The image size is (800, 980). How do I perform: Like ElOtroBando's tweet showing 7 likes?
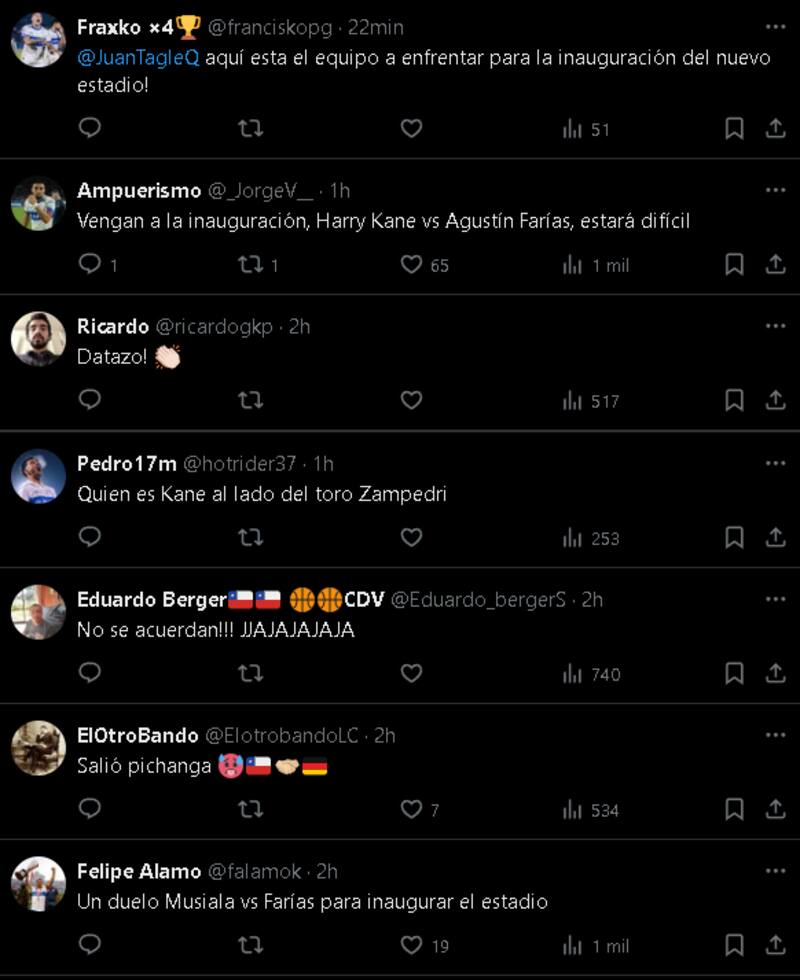click(x=410, y=806)
